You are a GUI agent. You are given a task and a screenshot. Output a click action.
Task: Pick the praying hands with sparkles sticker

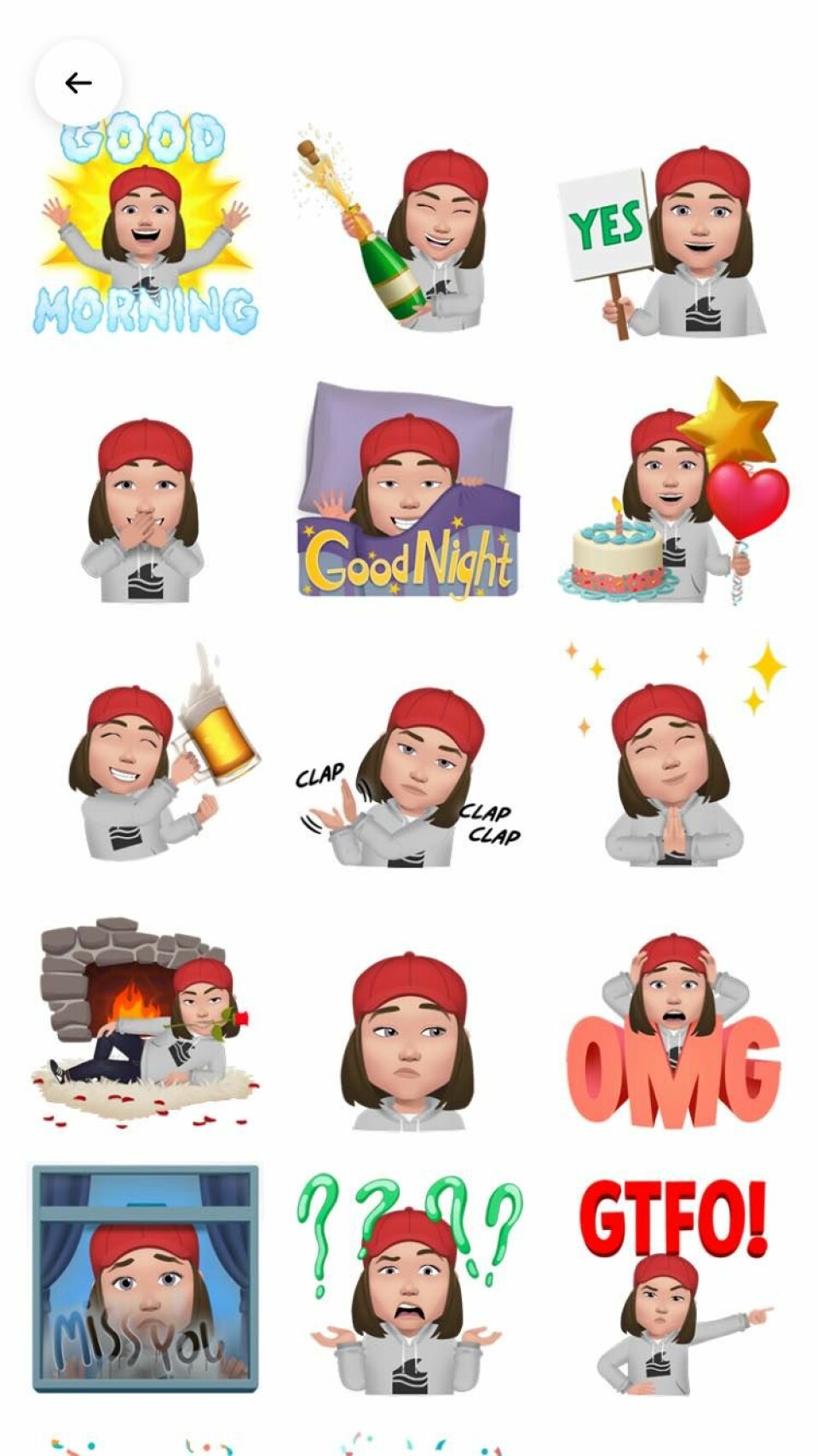click(x=673, y=767)
